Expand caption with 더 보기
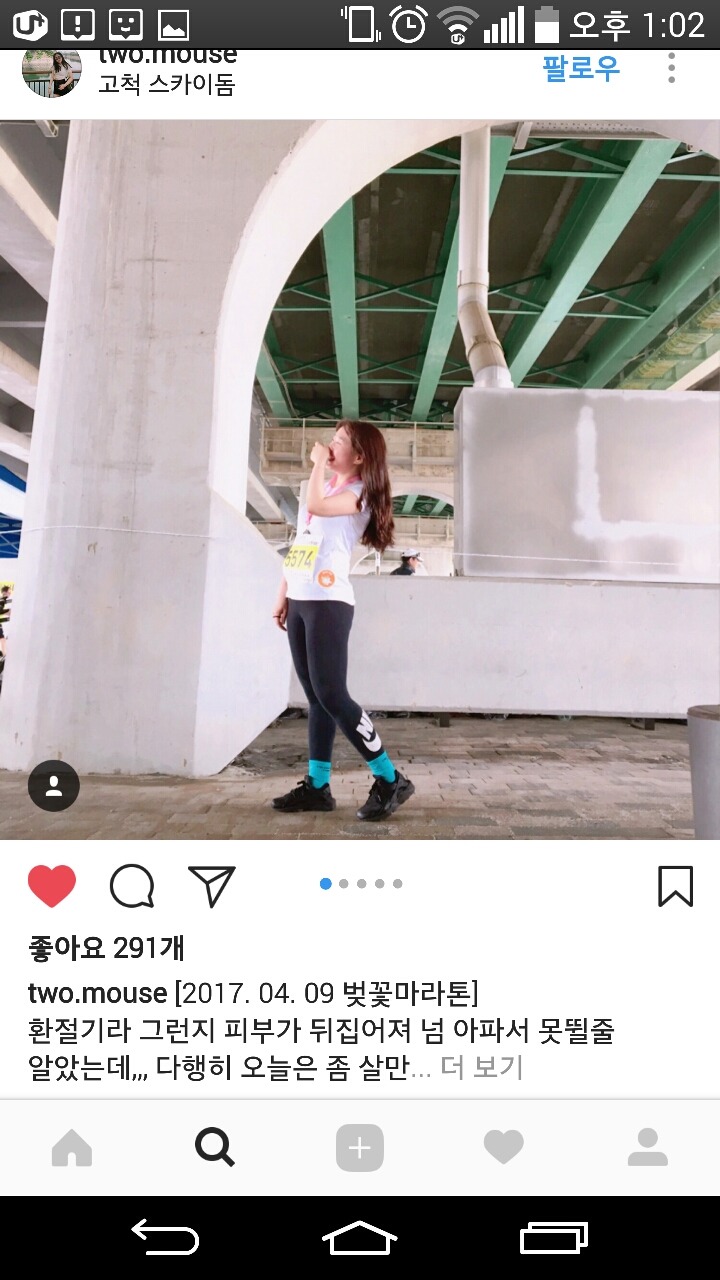The width and height of the screenshot is (720, 1280). click(x=482, y=1068)
